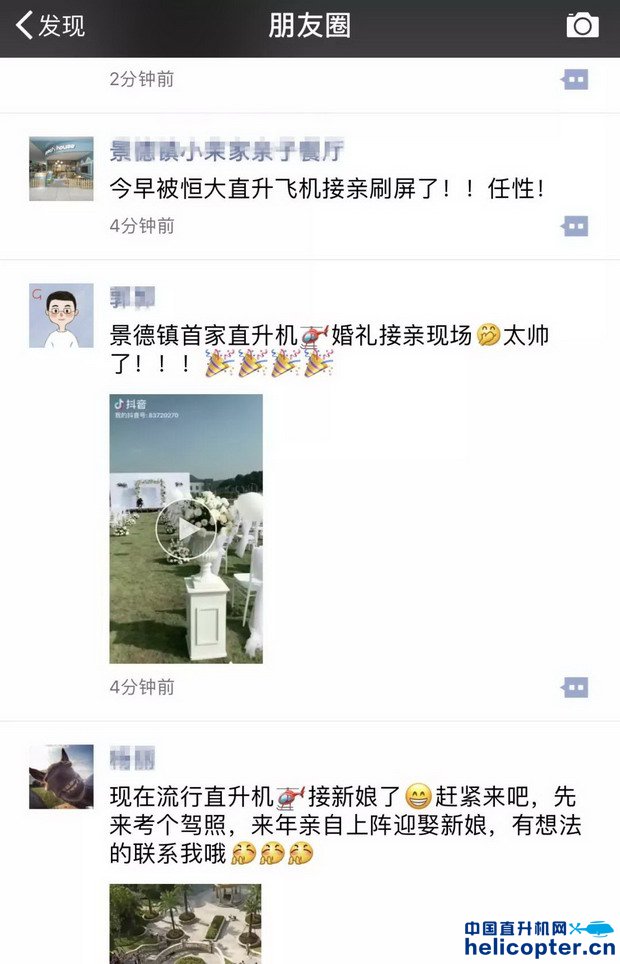The image size is (620, 964).
Task: Open the animal photo avatar's profile
Action: coord(61,777)
